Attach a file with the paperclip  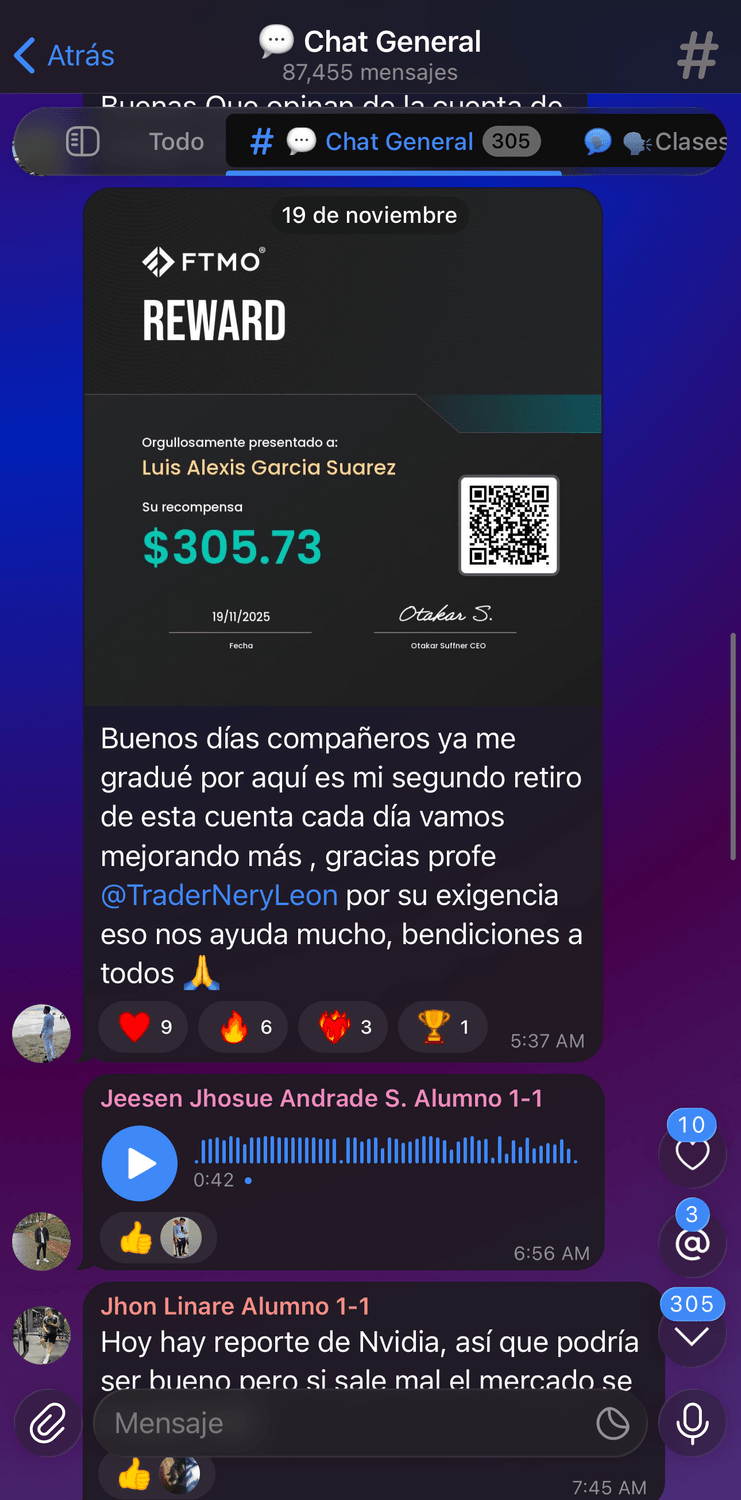click(x=47, y=1423)
